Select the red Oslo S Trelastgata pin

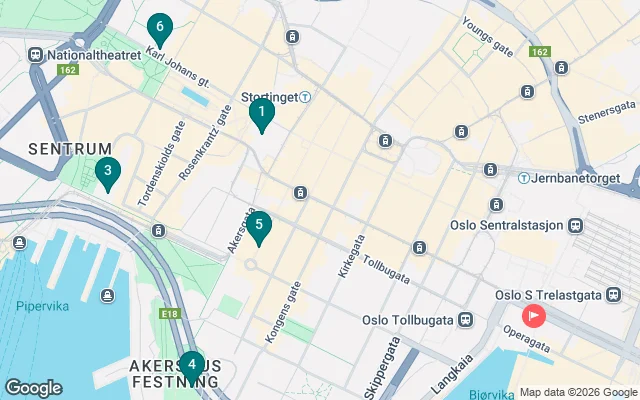pos(535,316)
